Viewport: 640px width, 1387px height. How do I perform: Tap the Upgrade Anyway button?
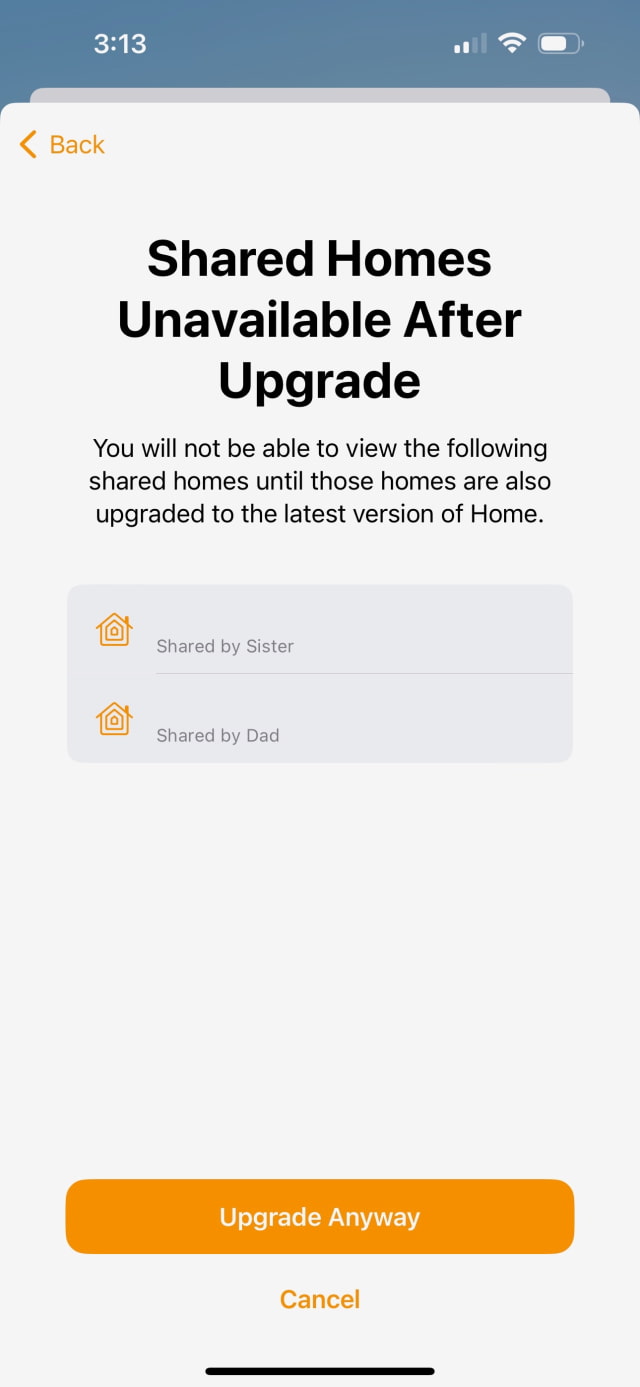[320, 1217]
